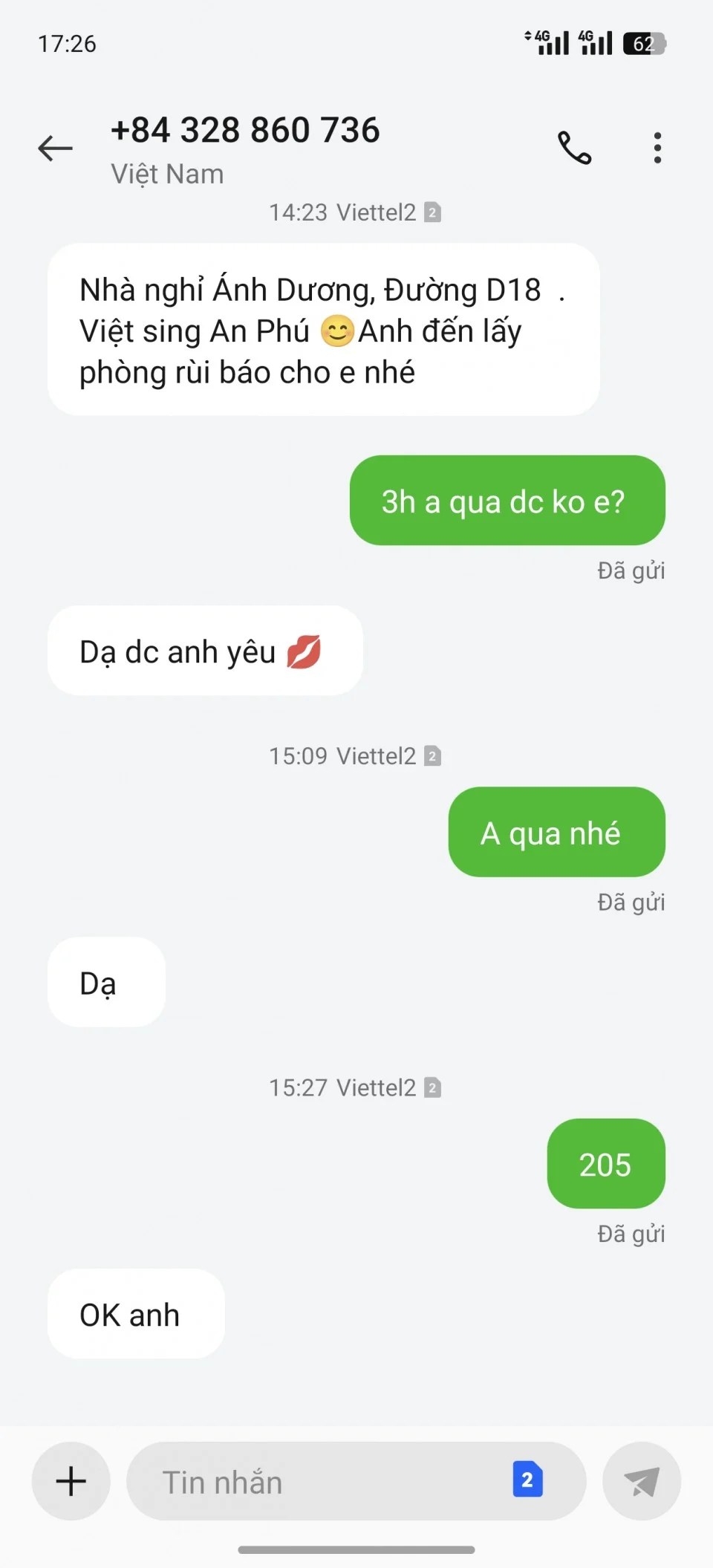Go back using the arrow icon
713x1568 pixels.
point(55,148)
